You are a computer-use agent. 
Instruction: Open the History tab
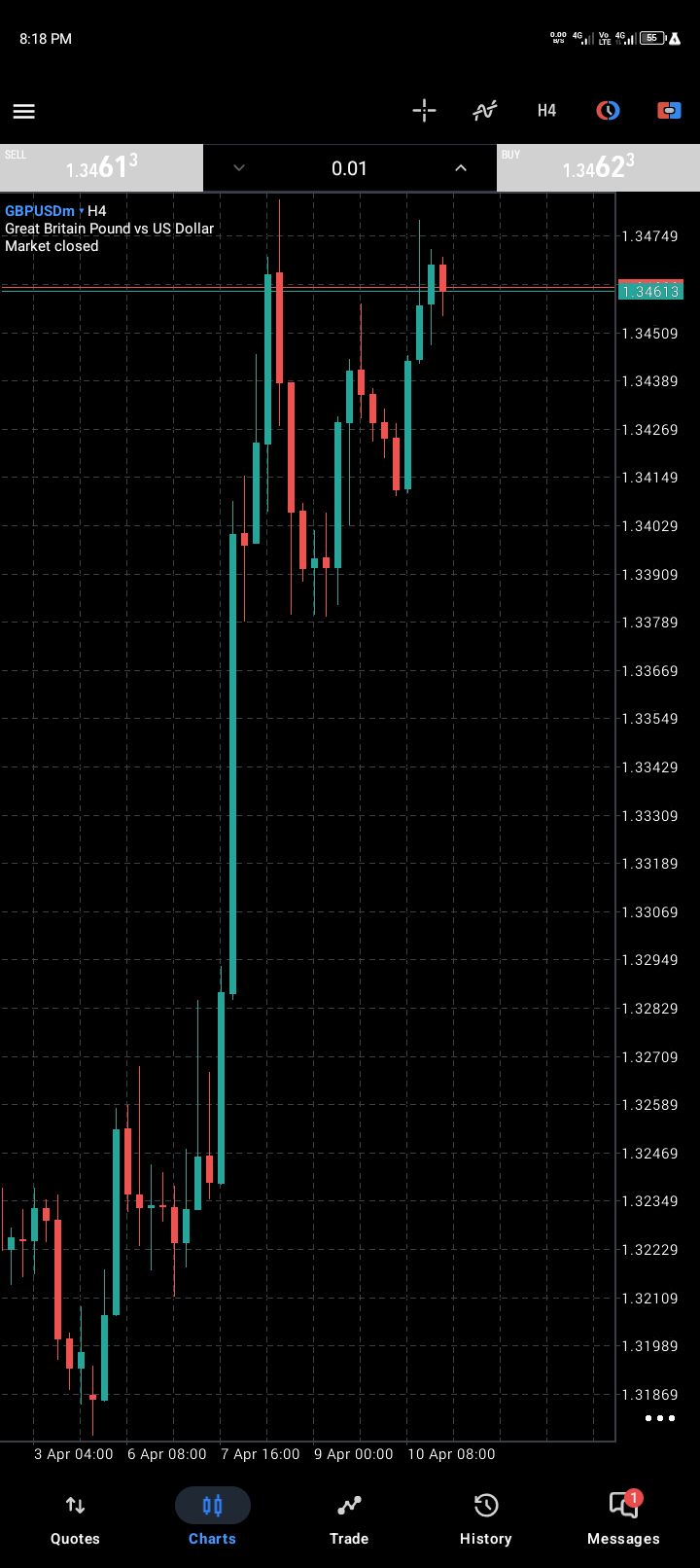point(485,1518)
